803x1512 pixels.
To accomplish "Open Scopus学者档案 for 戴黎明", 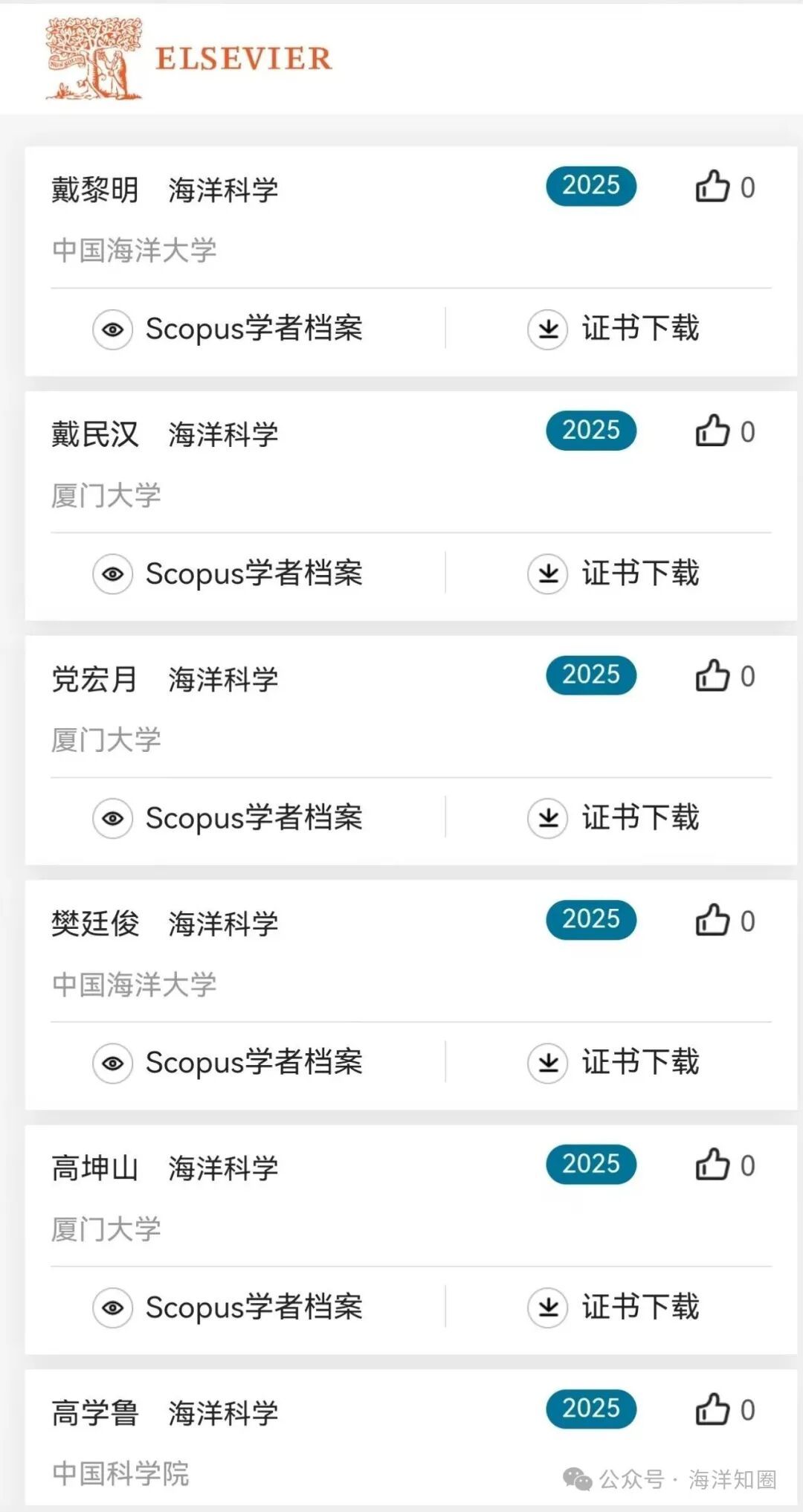I will coord(228,329).
